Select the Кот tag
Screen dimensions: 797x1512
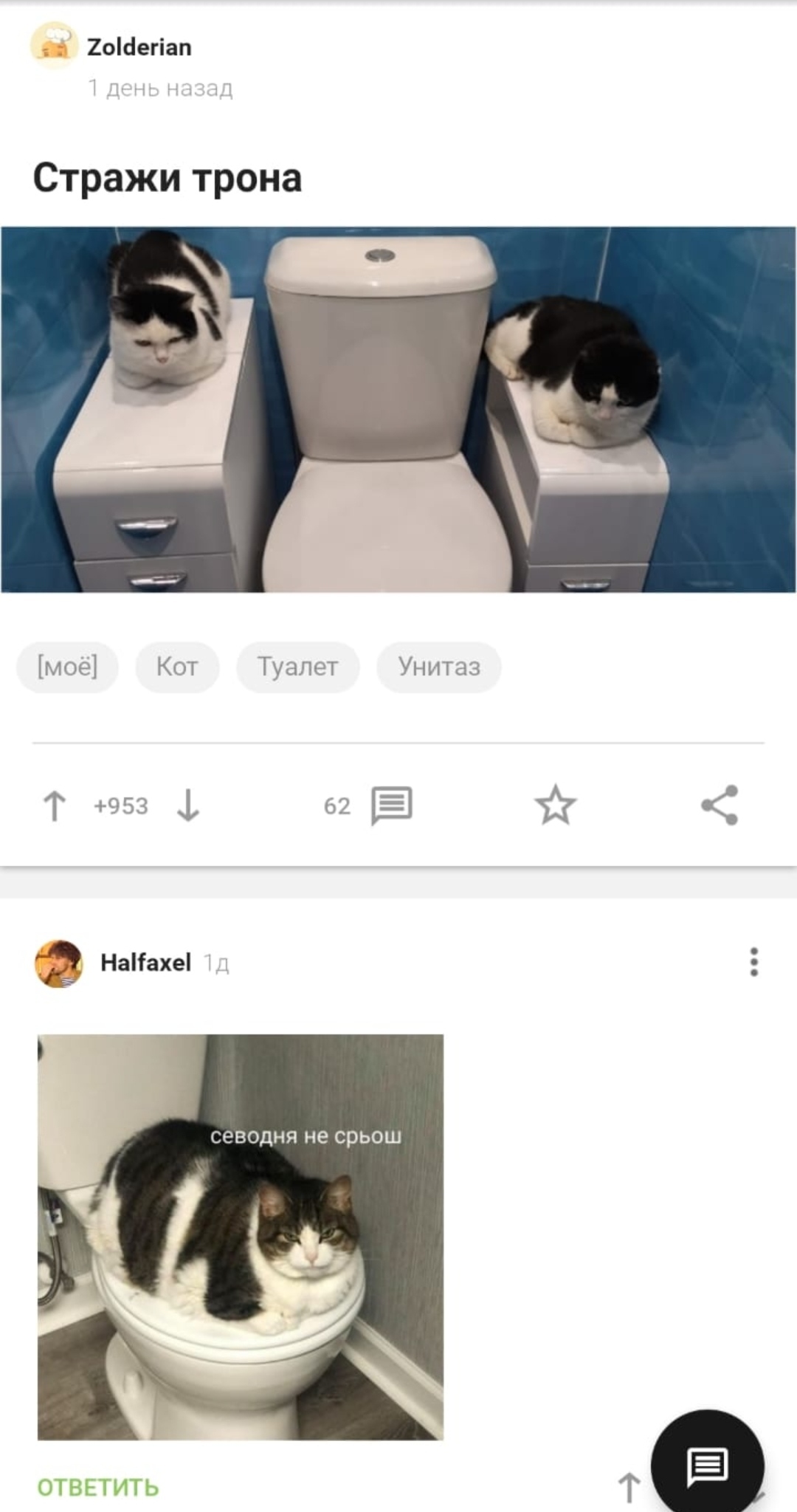coord(177,667)
